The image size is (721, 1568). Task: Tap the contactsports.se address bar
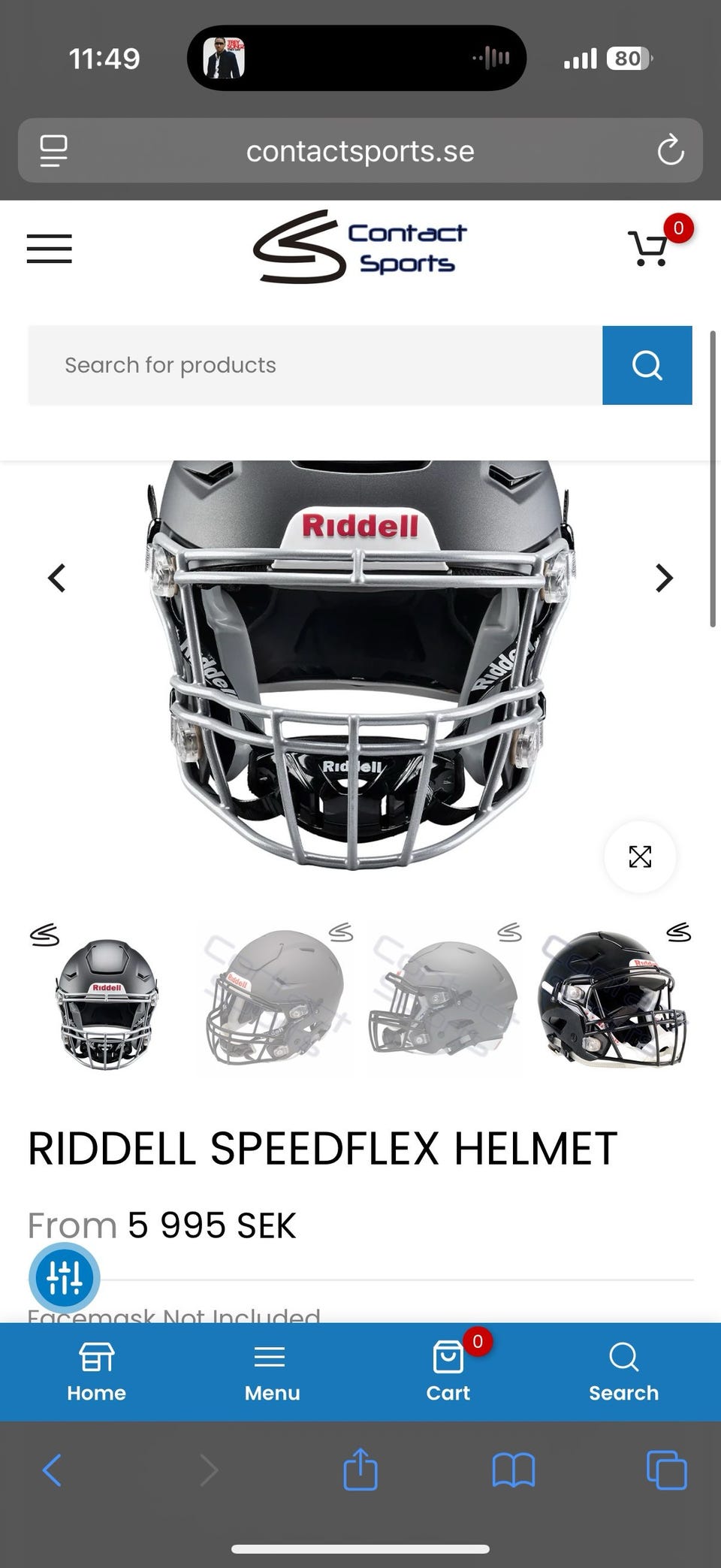click(x=360, y=151)
